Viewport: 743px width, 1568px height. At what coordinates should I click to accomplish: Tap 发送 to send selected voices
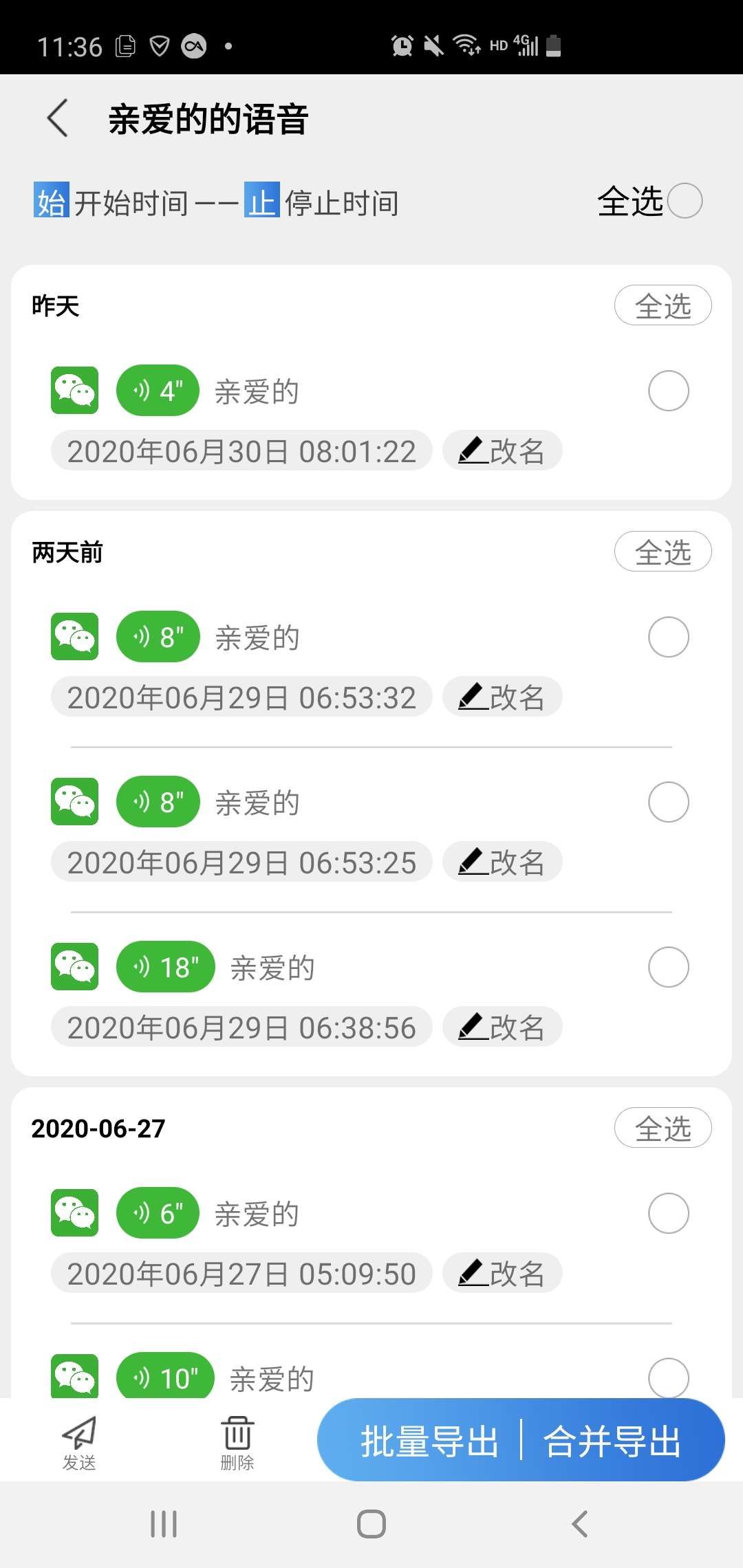click(79, 1443)
